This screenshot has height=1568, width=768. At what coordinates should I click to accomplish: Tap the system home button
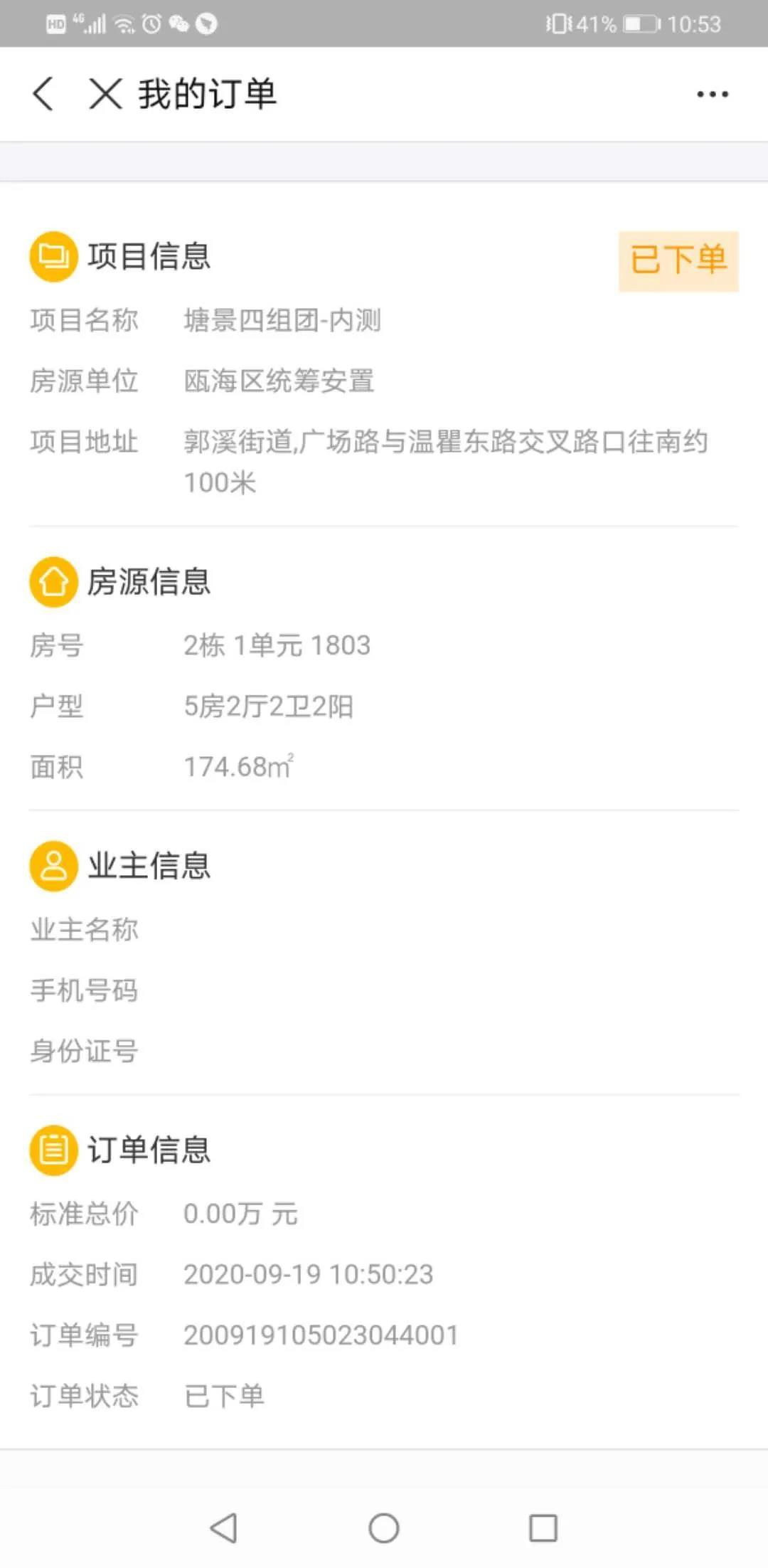384,1527
